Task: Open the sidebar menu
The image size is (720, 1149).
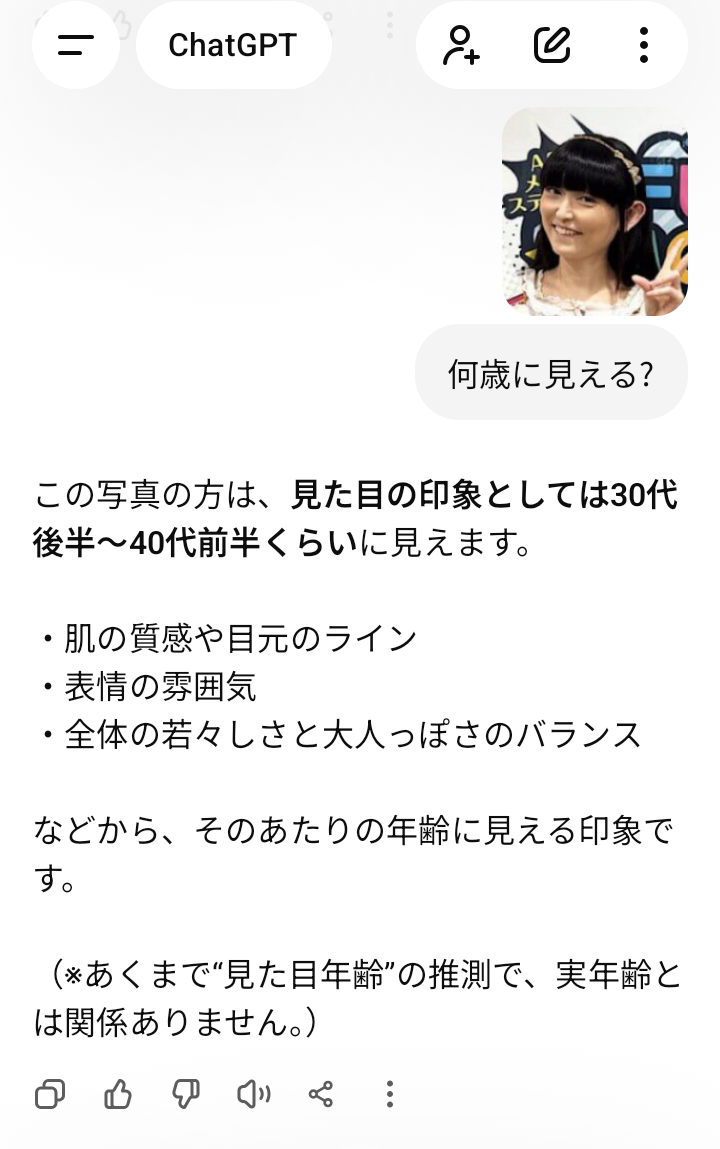Action: pos(76,45)
